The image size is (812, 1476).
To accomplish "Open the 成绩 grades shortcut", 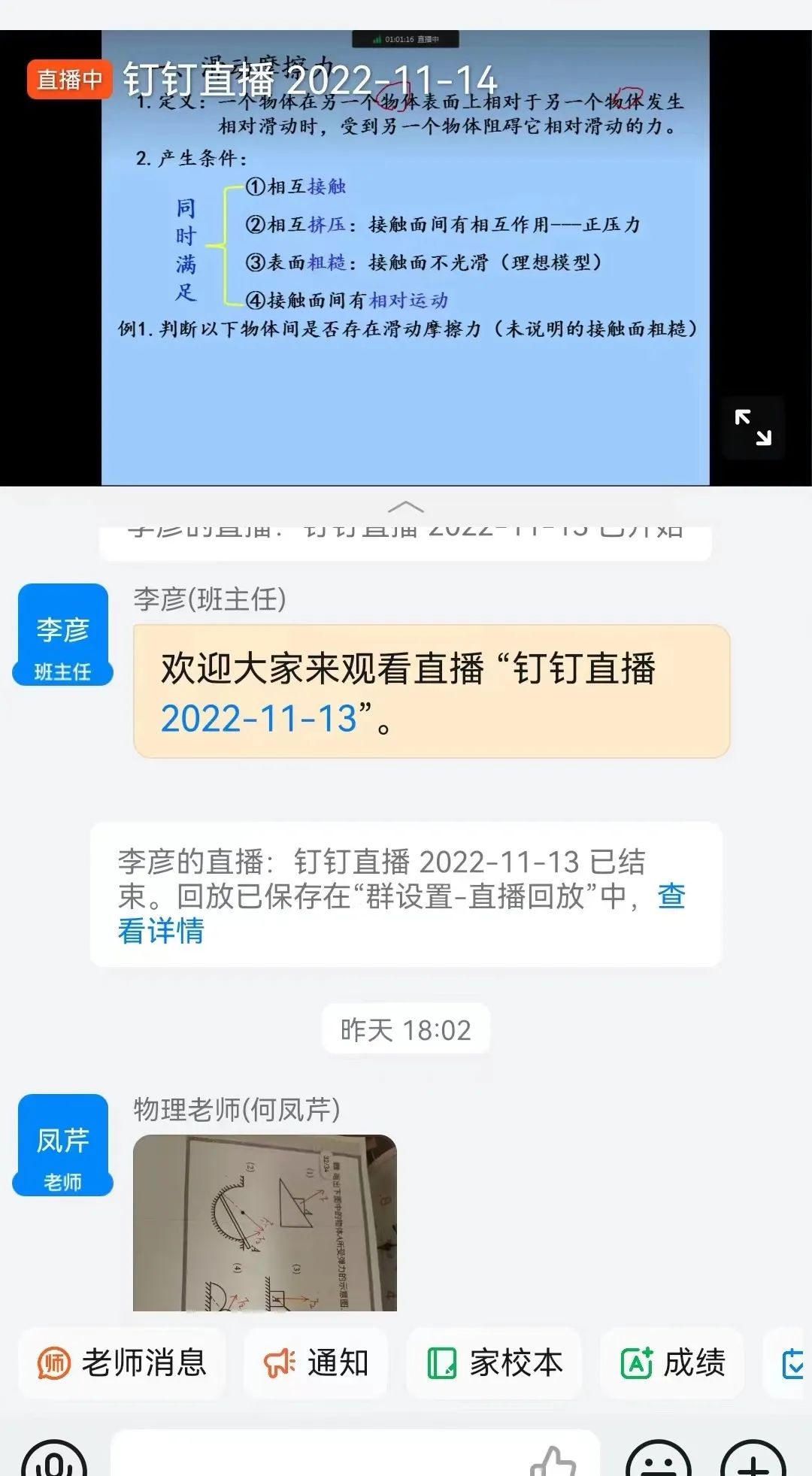I will pos(672,1362).
